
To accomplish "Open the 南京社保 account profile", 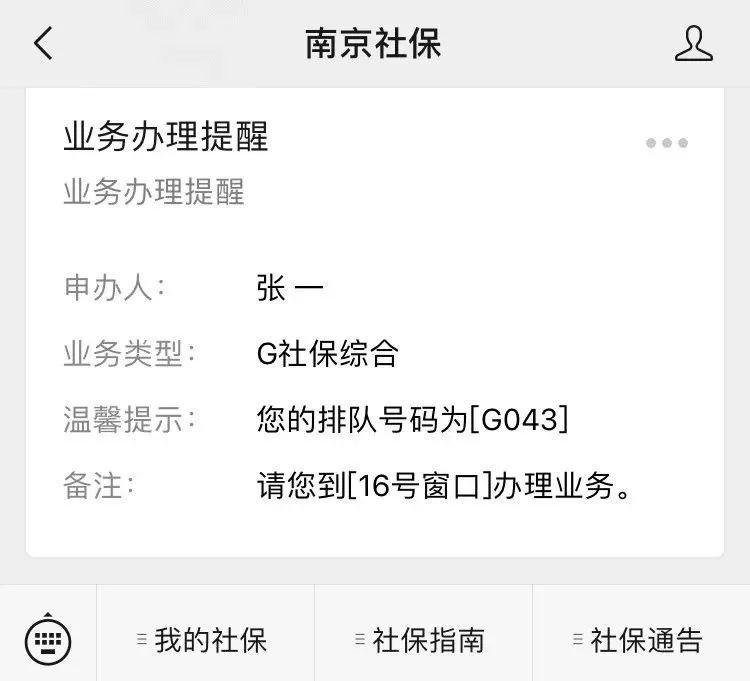I will (693, 44).
